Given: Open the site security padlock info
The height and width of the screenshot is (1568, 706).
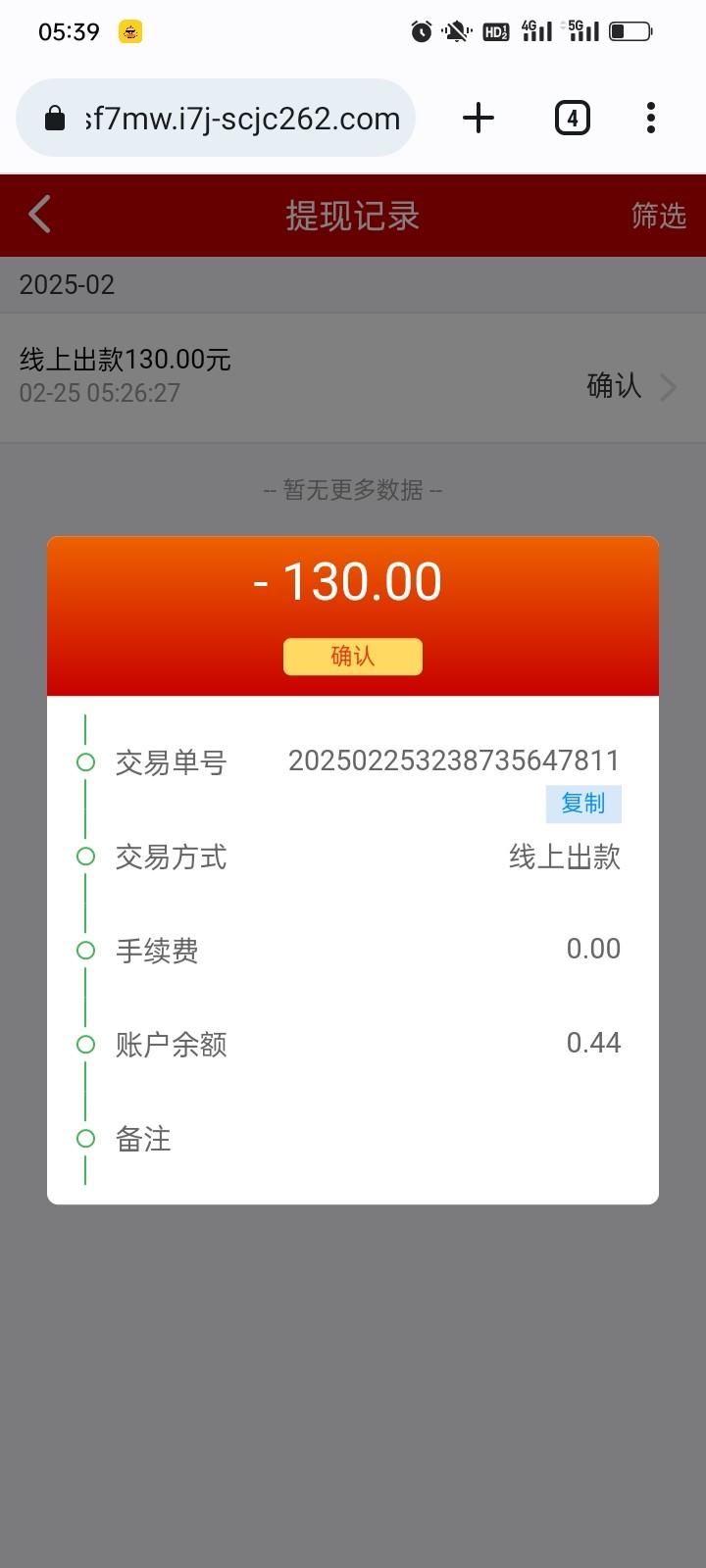Looking at the screenshot, I should tap(56, 118).
